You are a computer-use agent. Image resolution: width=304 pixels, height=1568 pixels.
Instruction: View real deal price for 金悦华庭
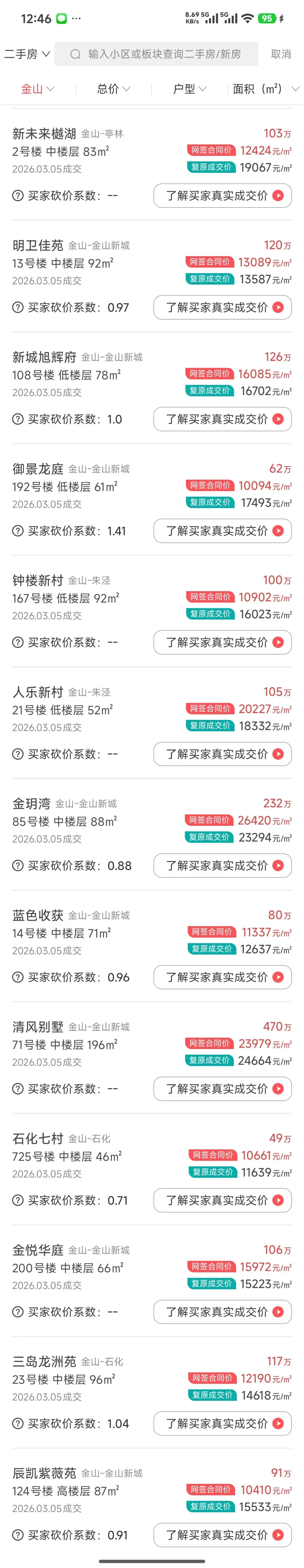click(x=223, y=1312)
